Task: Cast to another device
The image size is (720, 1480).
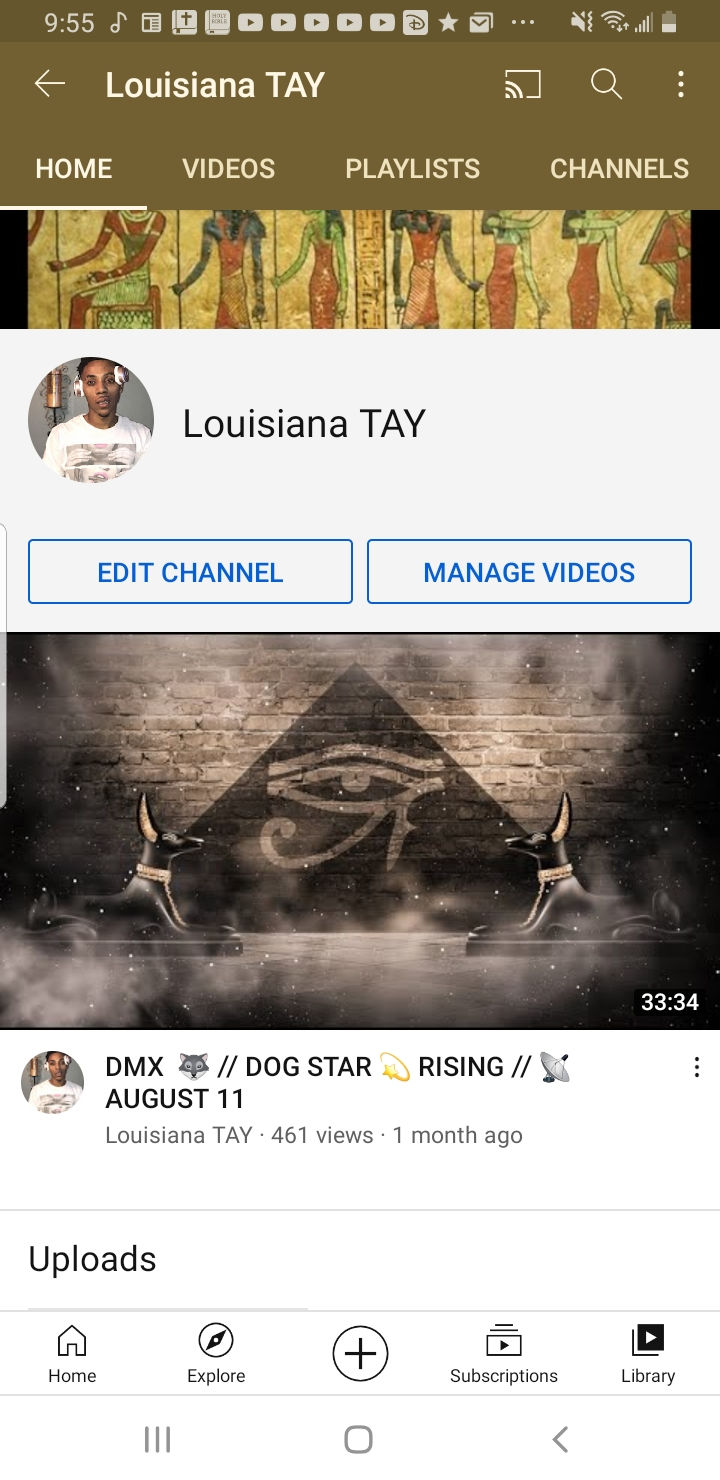Action: 522,85
